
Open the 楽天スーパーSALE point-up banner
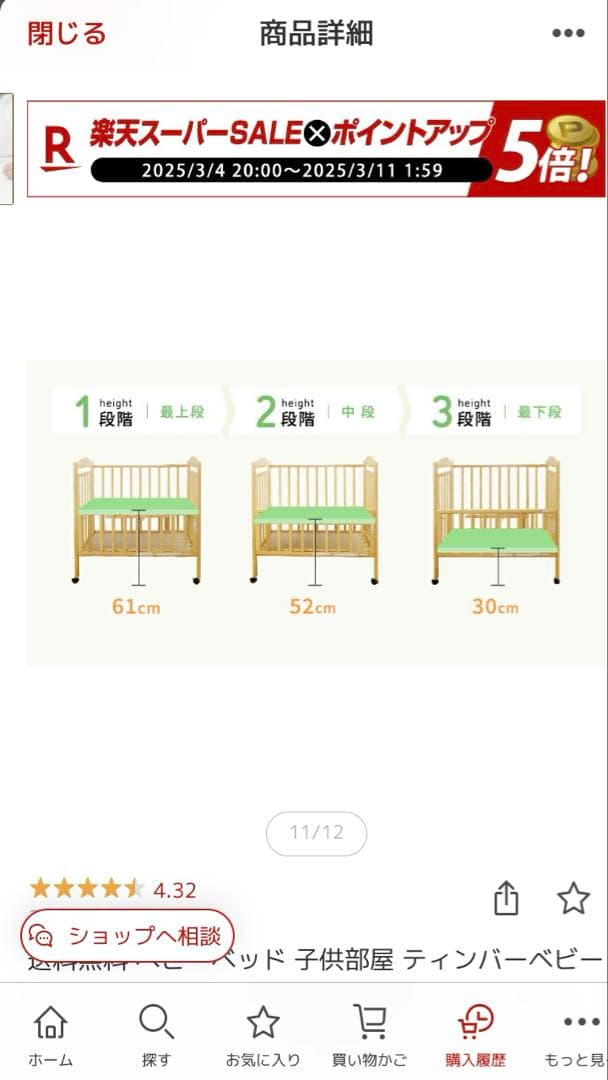316,148
